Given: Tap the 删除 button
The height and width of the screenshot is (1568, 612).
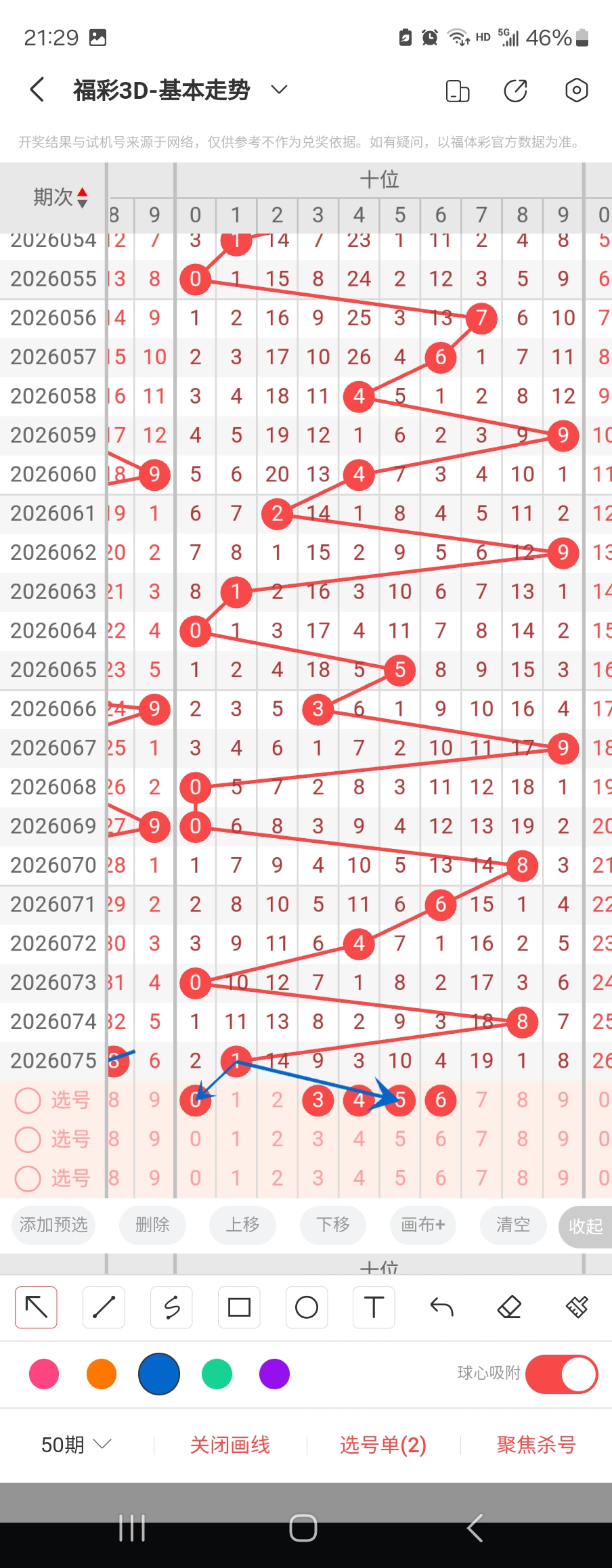Looking at the screenshot, I should point(152,1225).
